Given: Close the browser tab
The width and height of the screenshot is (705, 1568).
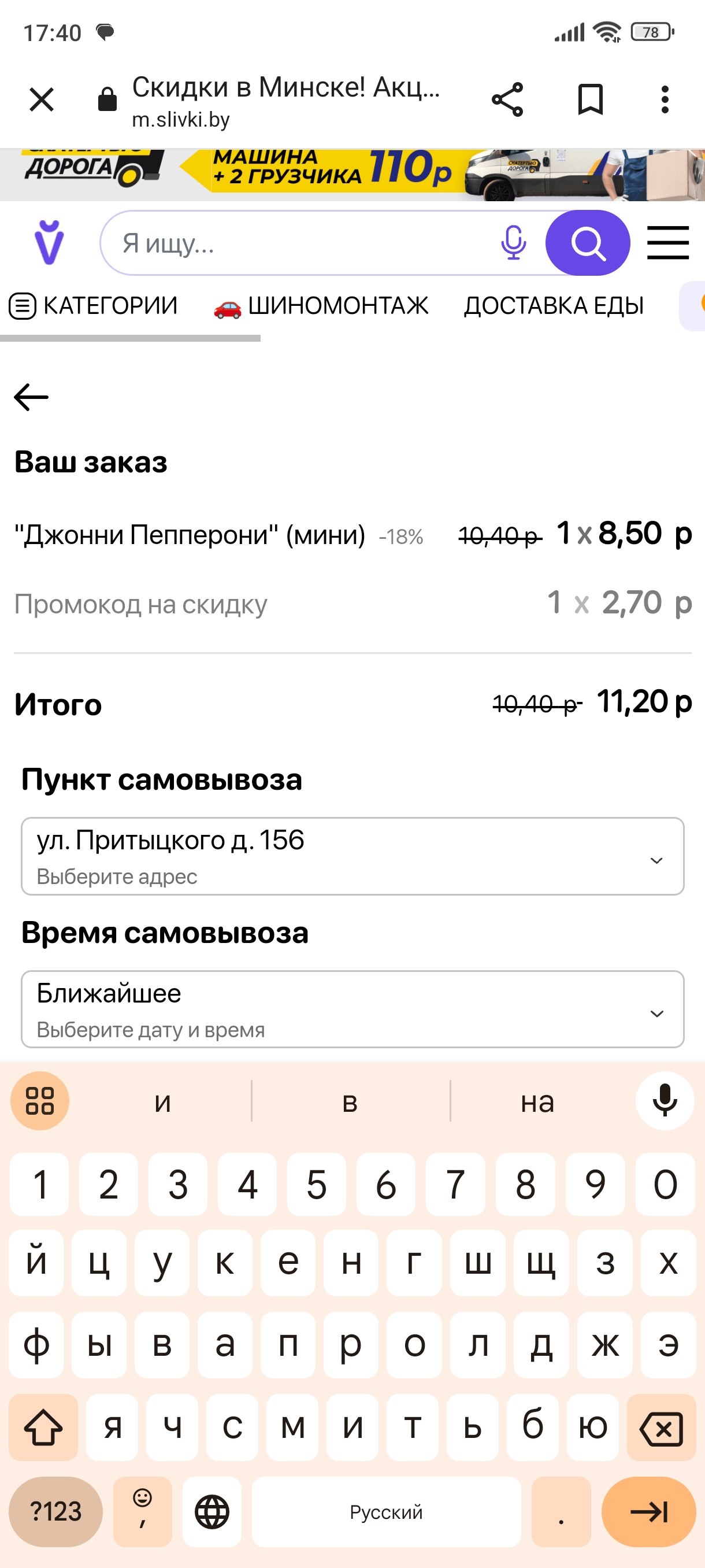Looking at the screenshot, I should tap(42, 99).
